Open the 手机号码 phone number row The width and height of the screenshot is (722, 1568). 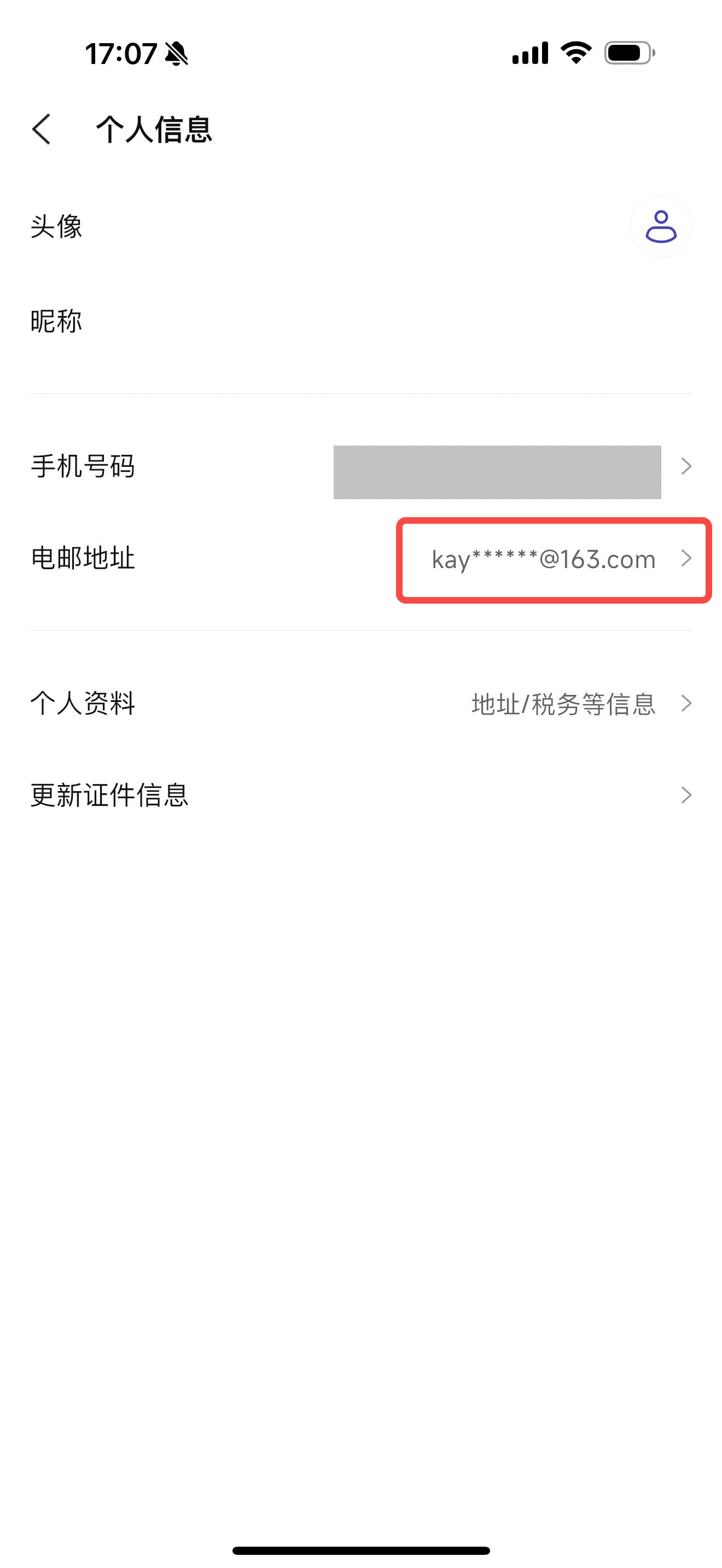pos(360,467)
